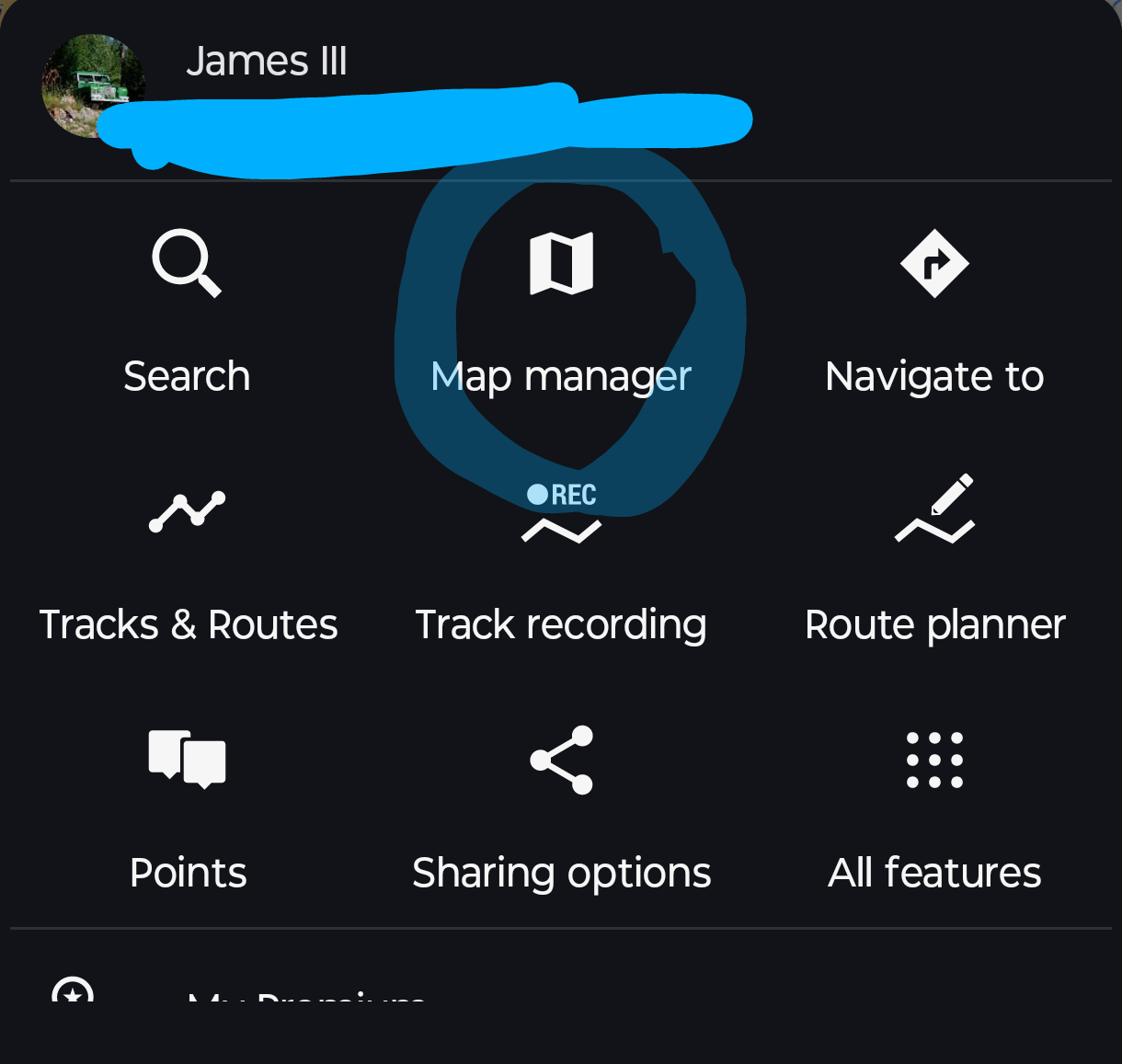Viewport: 1122px width, 1064px height.
Task: Open the James III profile header
Action: point(267,63)
